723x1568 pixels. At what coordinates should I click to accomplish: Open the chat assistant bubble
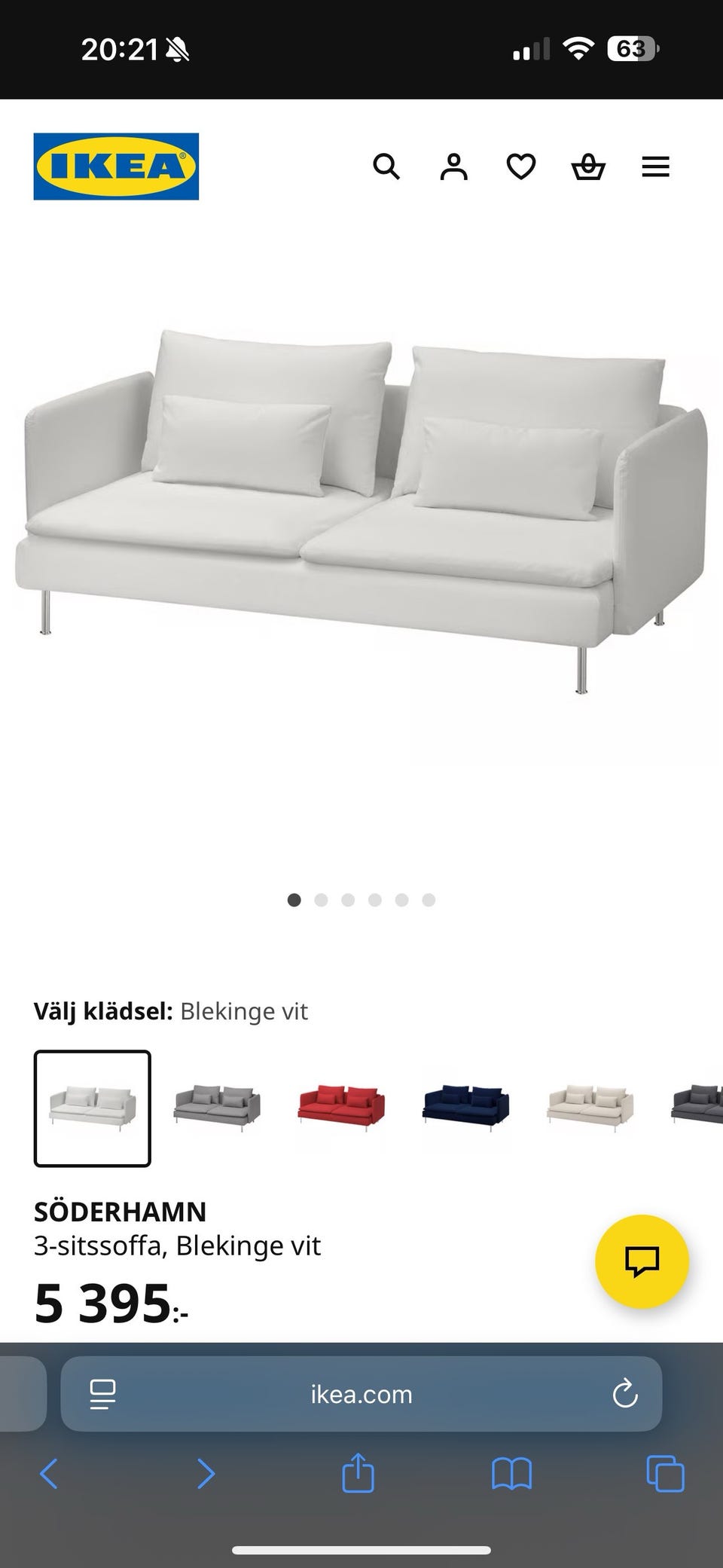(x=641, y=1263)
